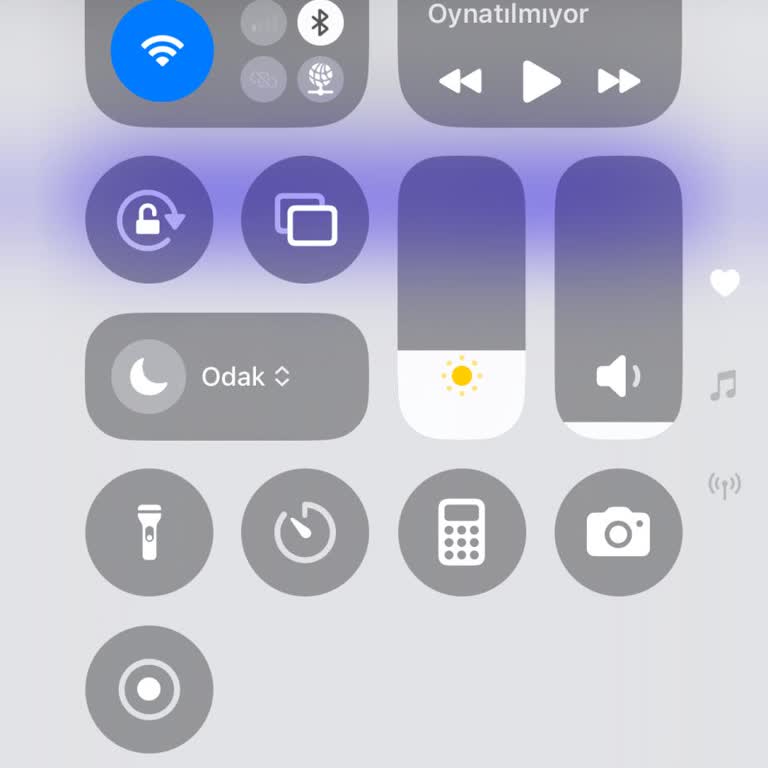Screen dimensions: 768x768
Task: Open the timer control
Action: tap(305, 532)
